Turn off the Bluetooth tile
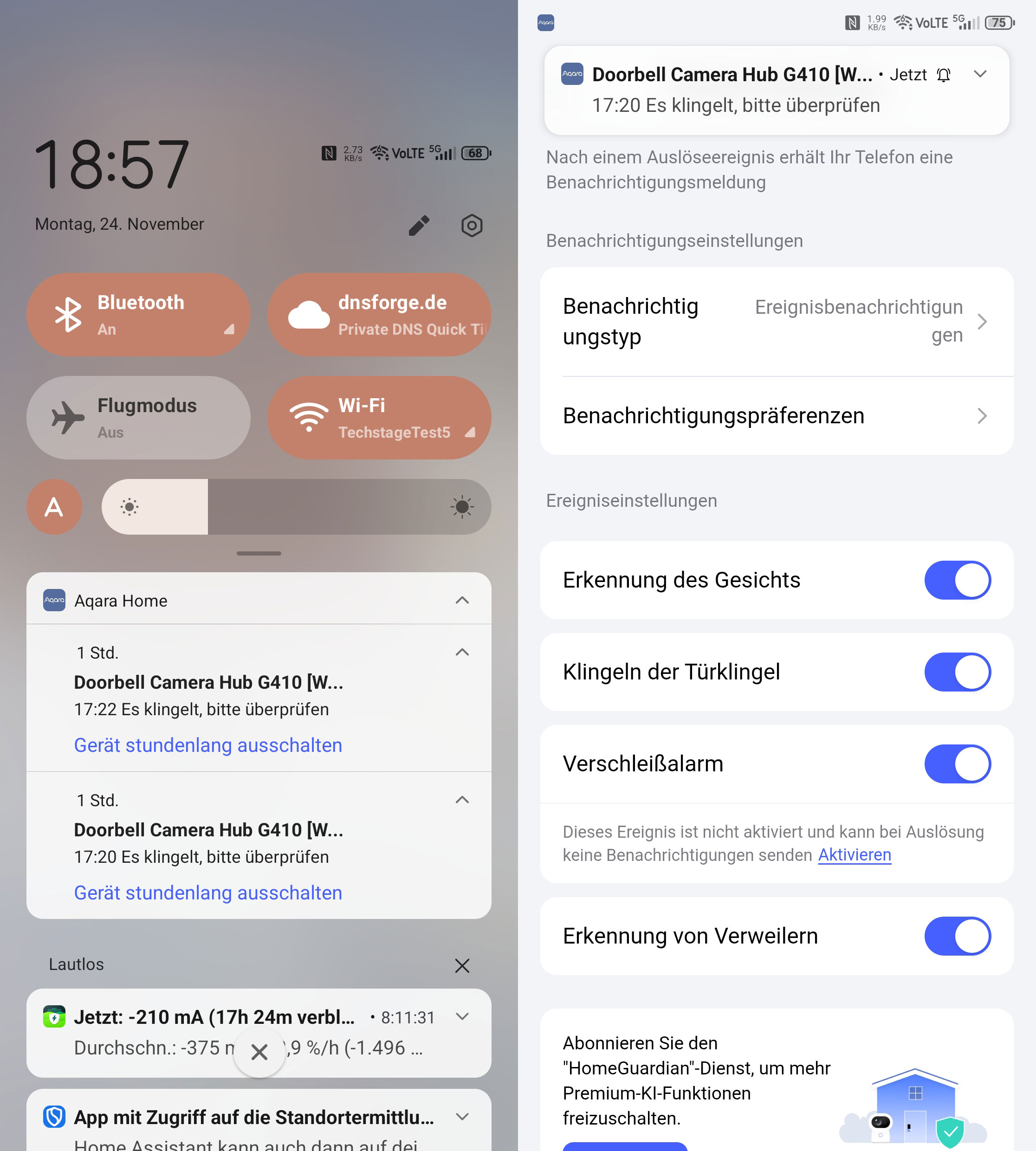The image size is (1036, 1151). coord(138,315)
